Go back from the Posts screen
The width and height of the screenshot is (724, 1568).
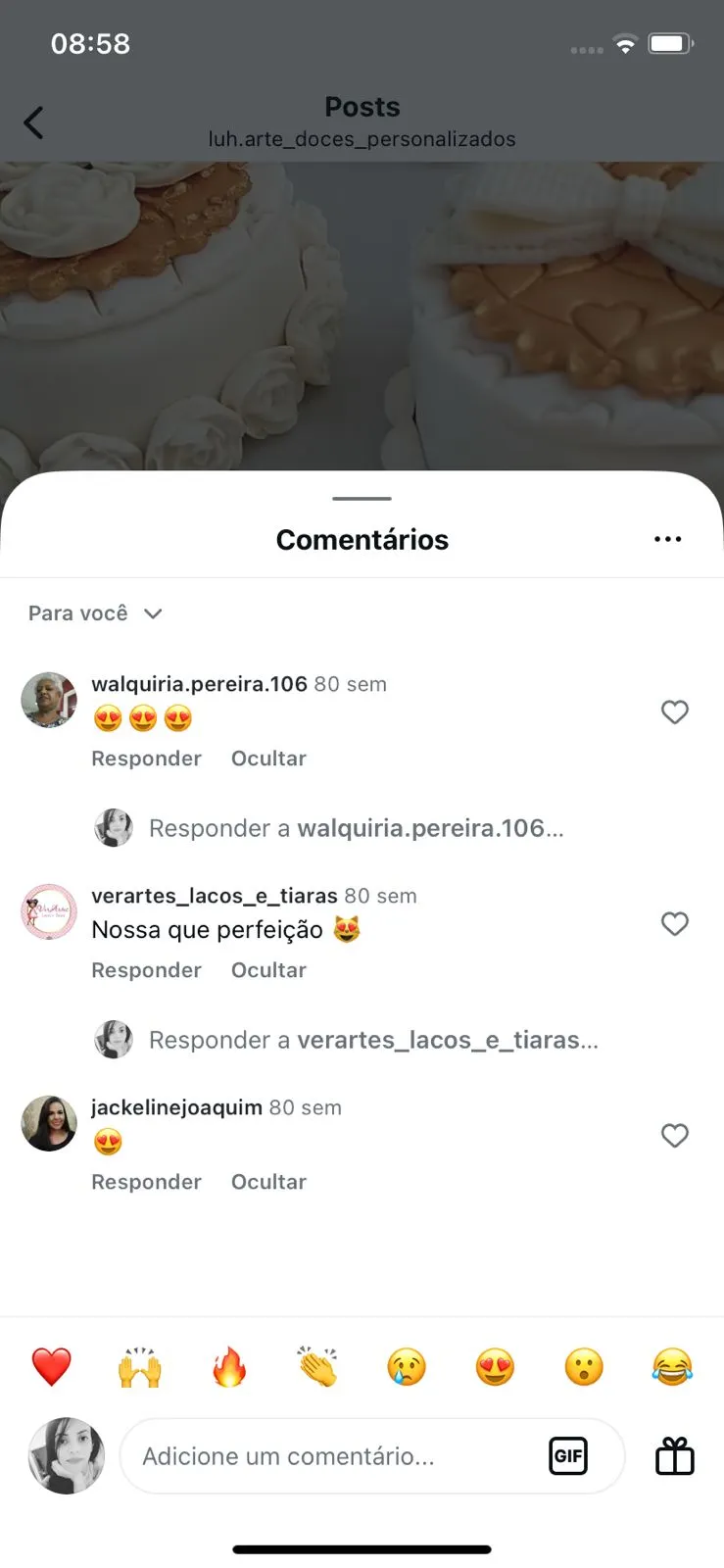(x=33, y=122)
